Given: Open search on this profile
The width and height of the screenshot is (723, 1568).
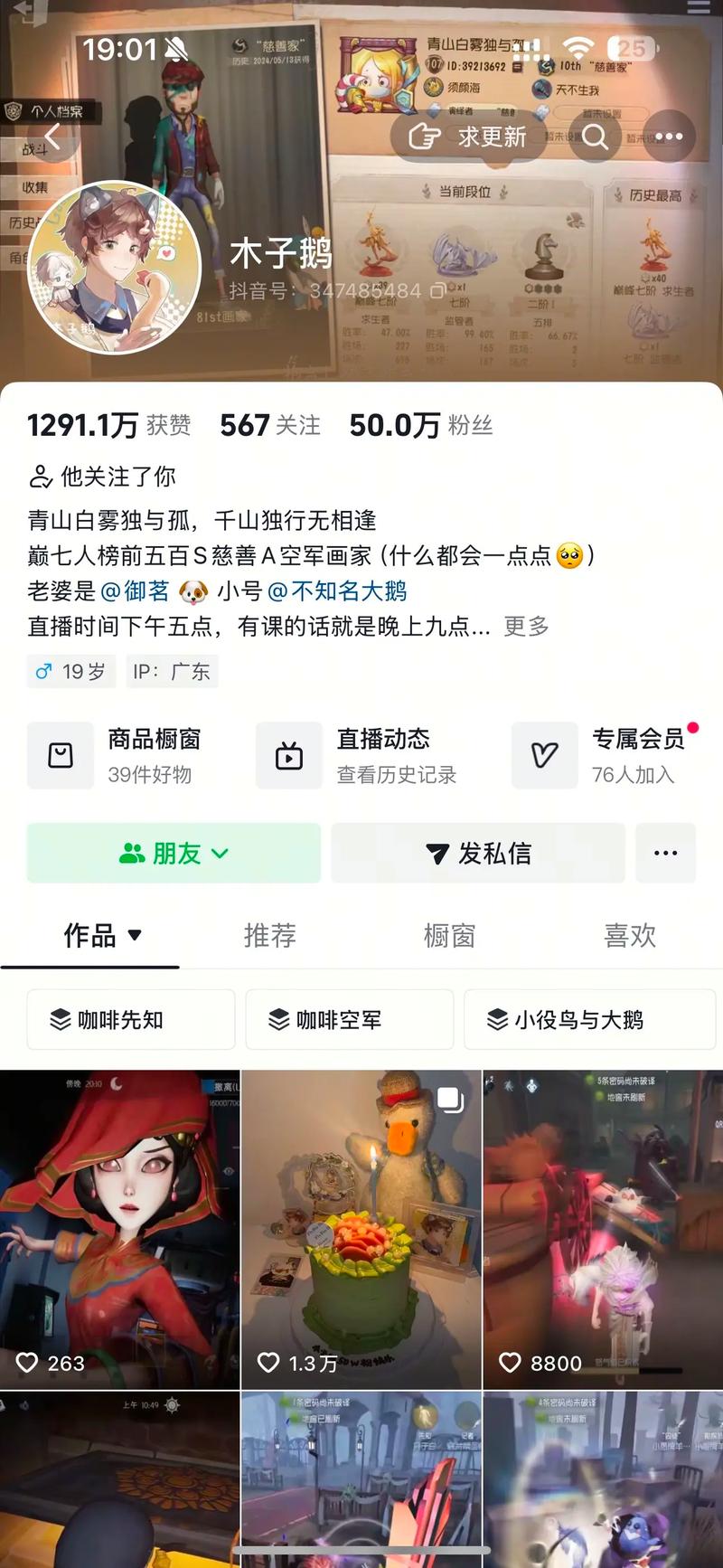Looking at the screenshot, I should (595, 137).
